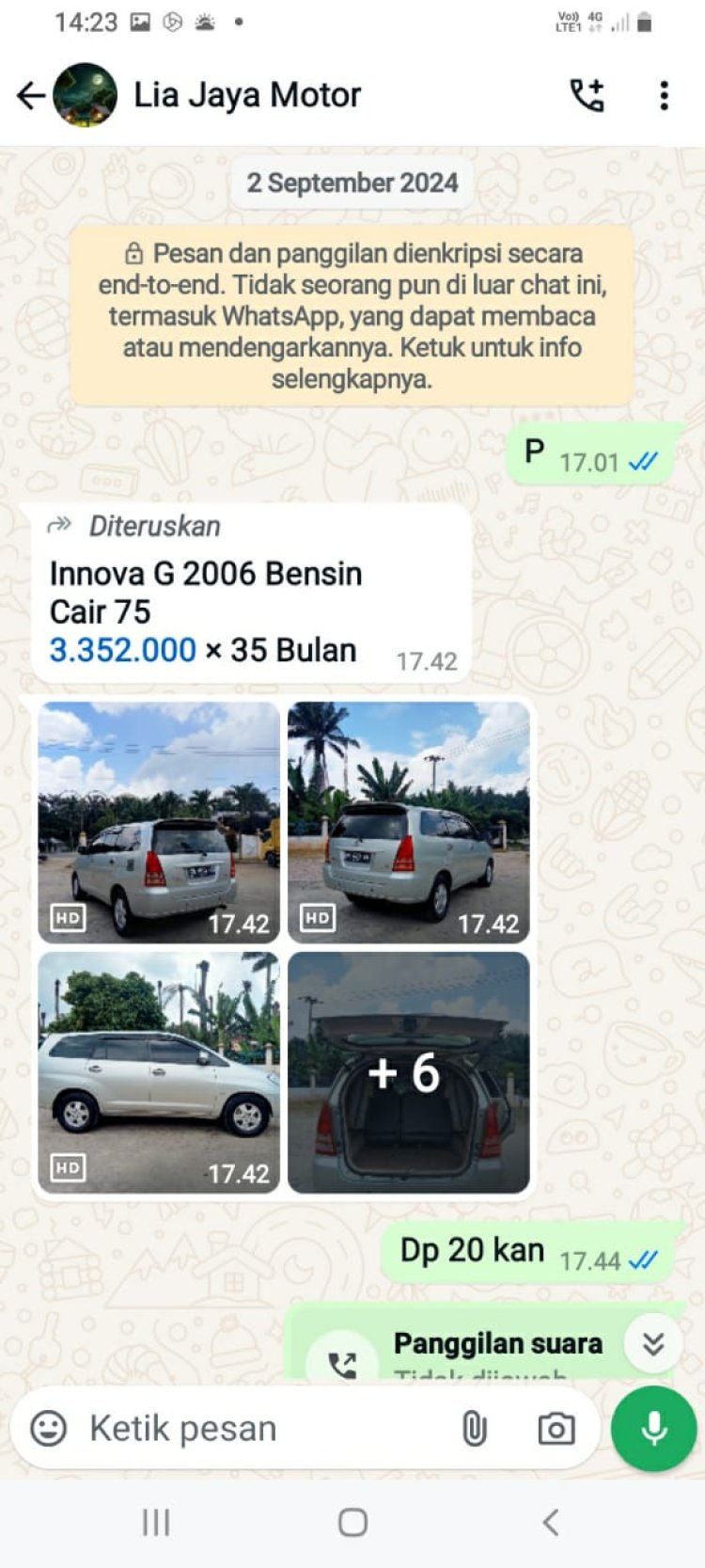Viewport: 705px width, 1568px height.
Task: Go to the home screen
Action: click(x=352, y=1522)
